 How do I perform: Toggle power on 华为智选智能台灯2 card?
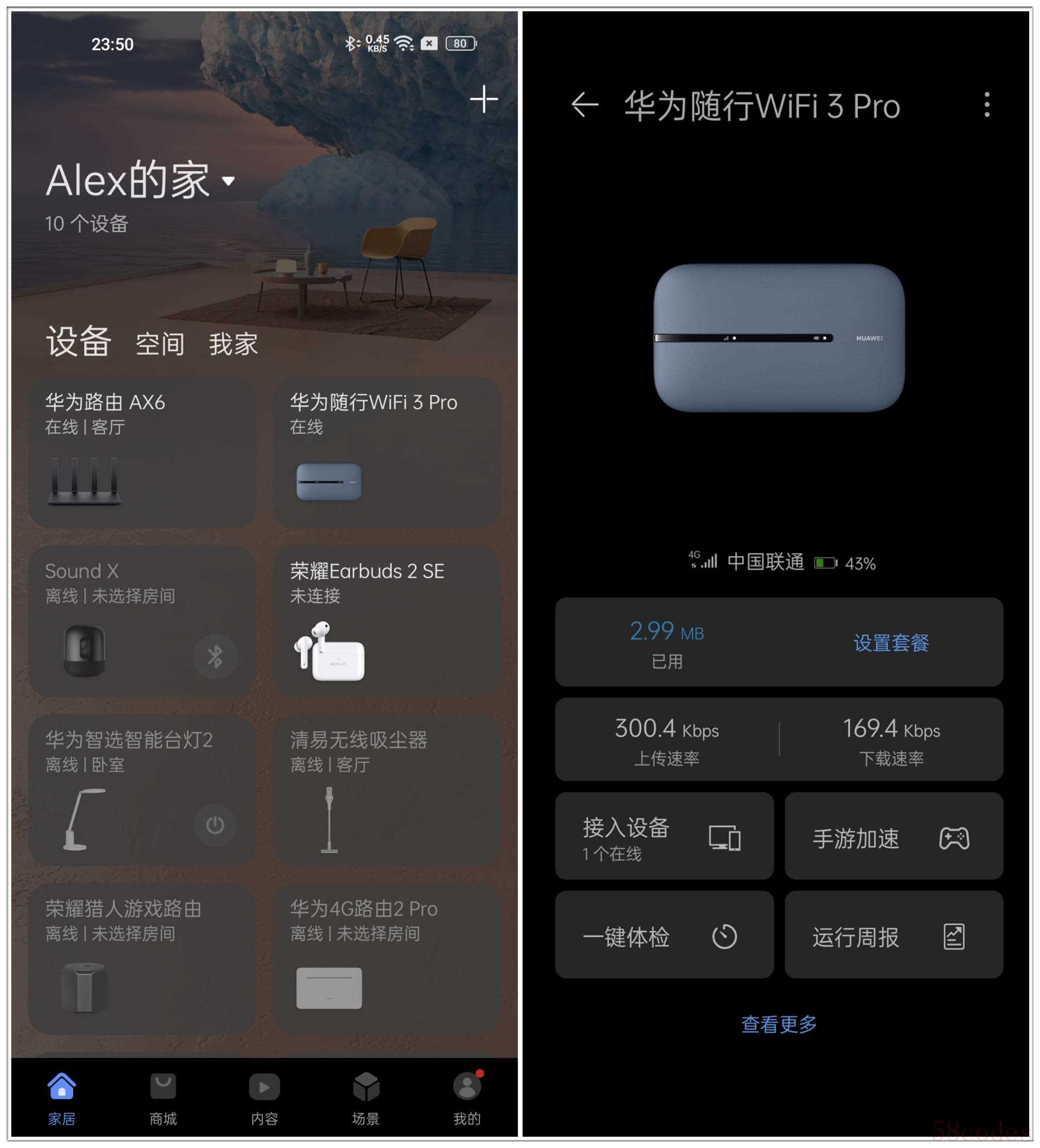[214, 825]
